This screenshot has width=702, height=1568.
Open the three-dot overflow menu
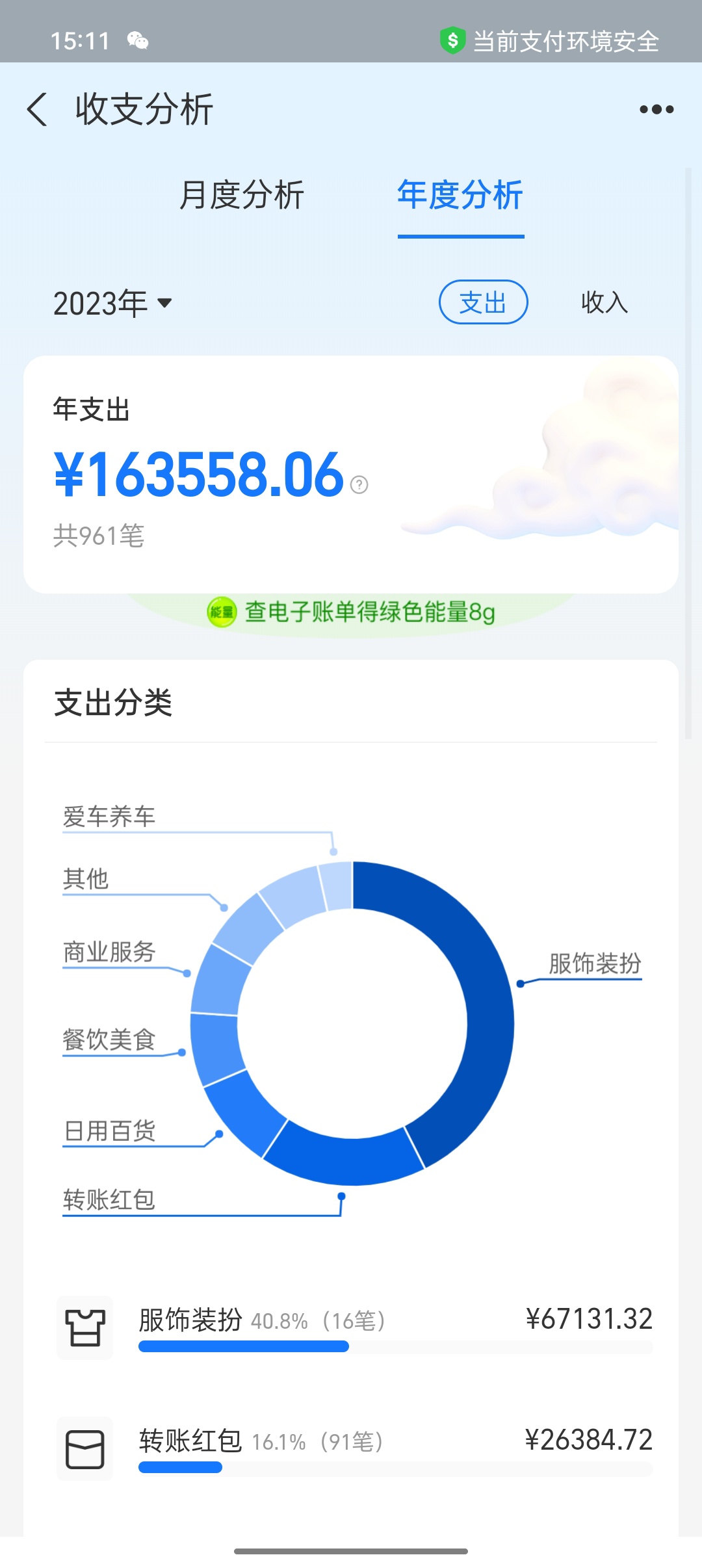click(656, 109)
